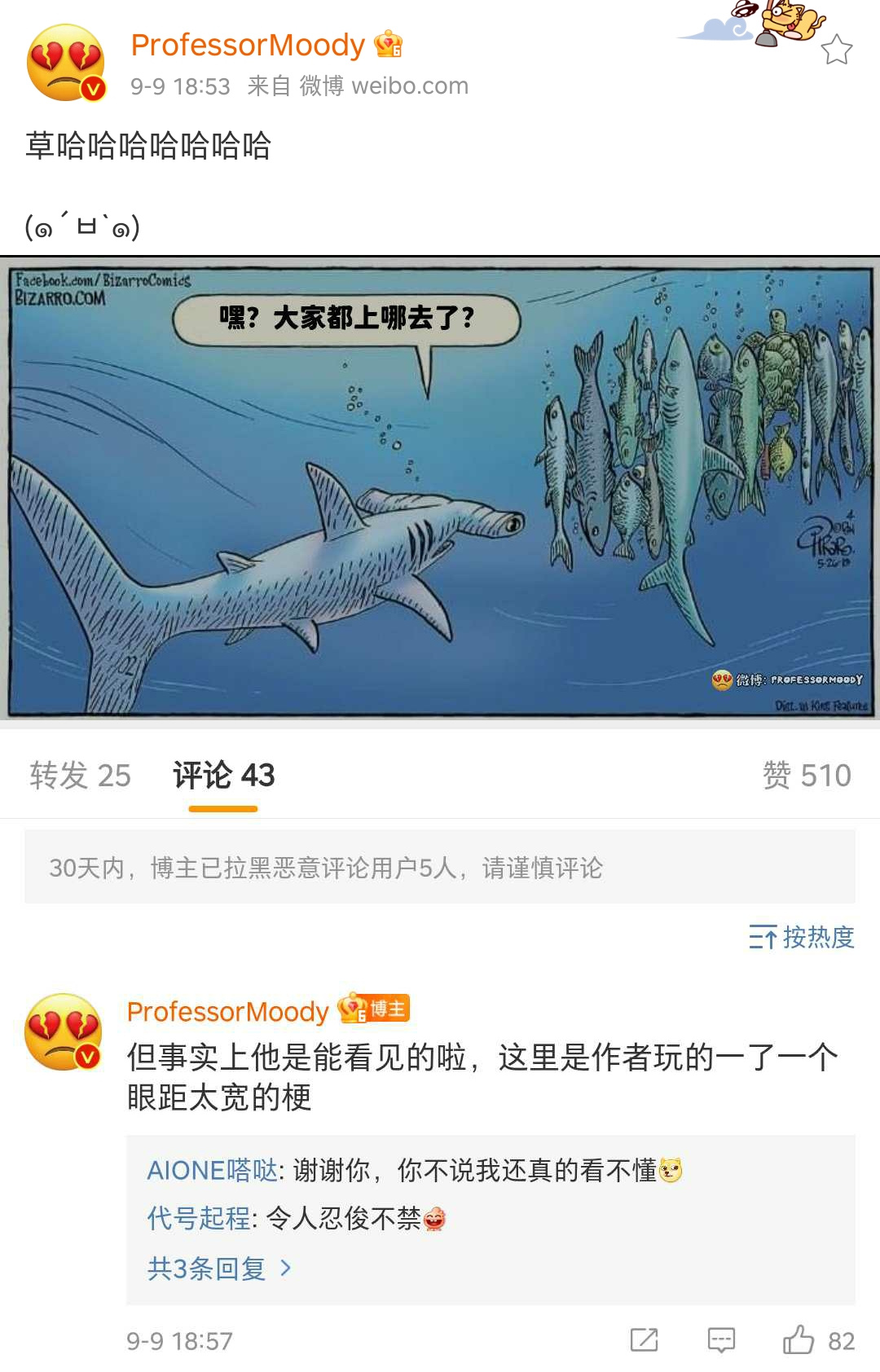Open ProfessorMoody's profile avatar at top
Screen dimensions: 880x1372
(66, 63)
